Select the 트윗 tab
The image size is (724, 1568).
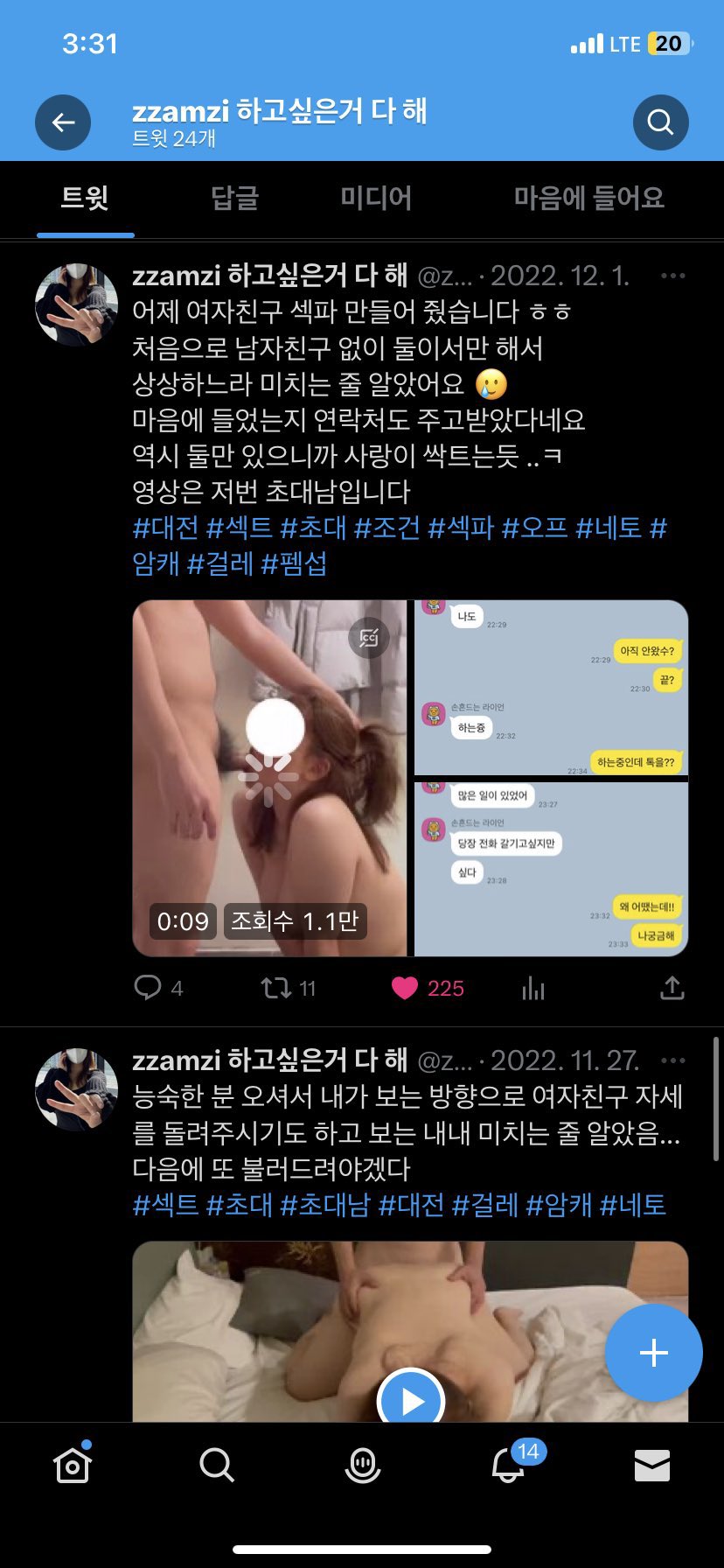(85, 199)
